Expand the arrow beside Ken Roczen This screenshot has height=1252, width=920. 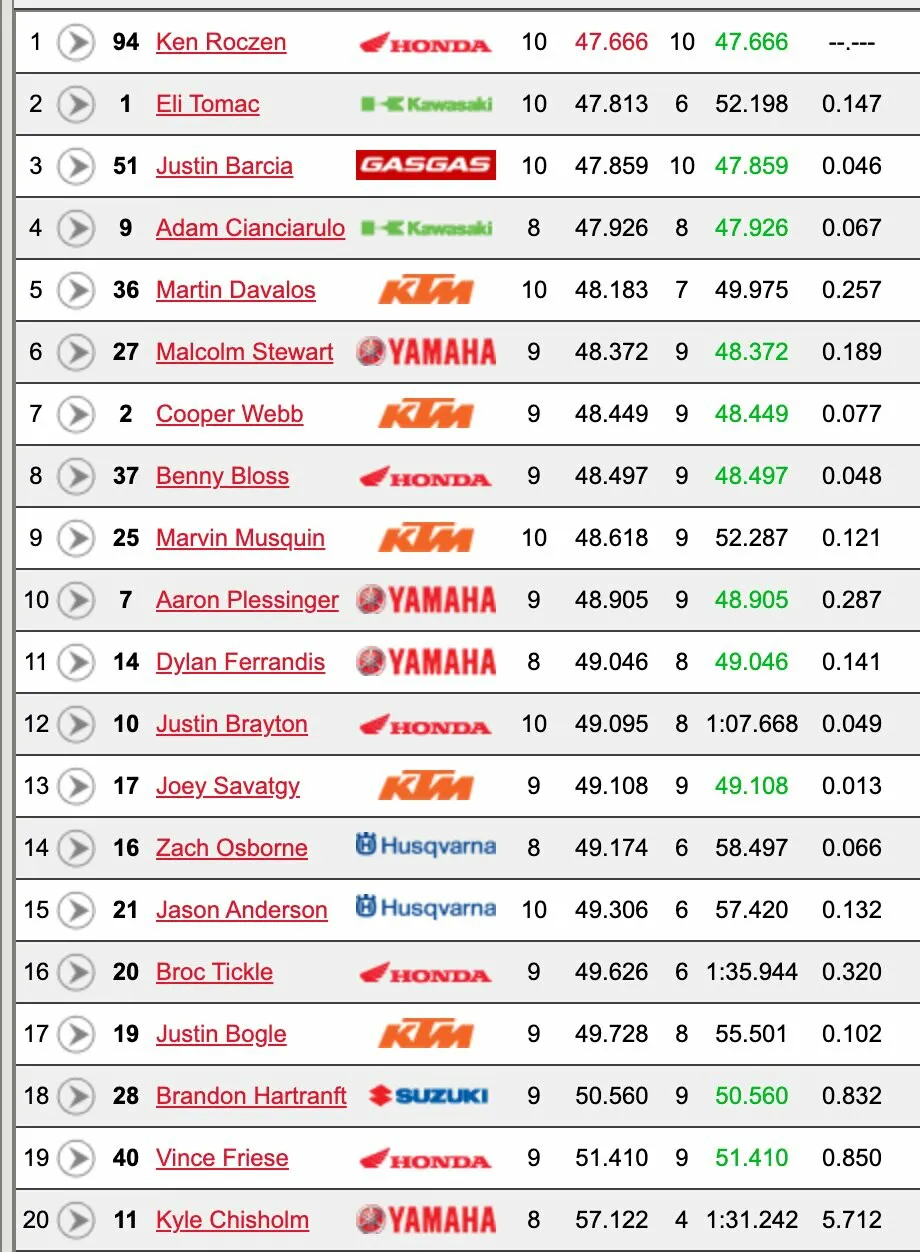pyautogui.click(x=76, y=42)
